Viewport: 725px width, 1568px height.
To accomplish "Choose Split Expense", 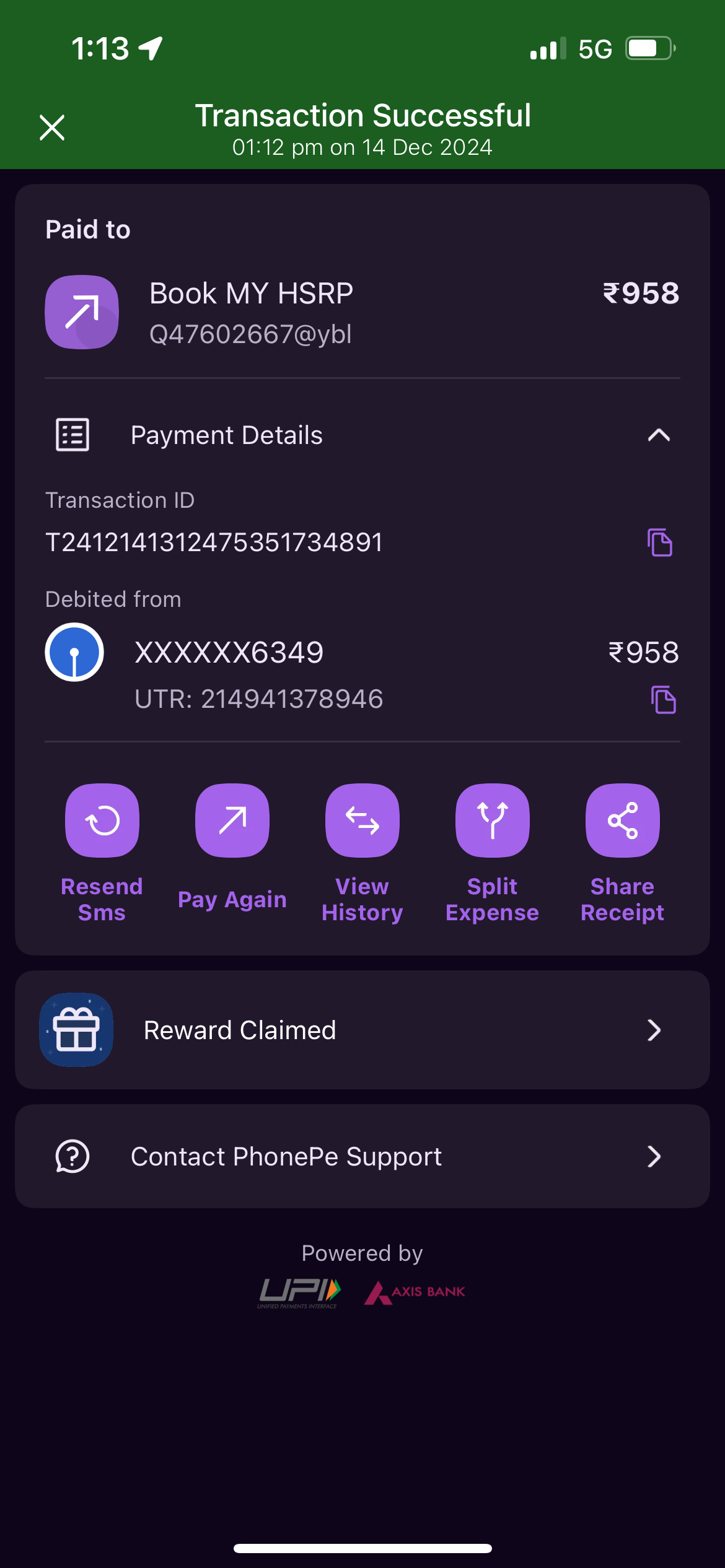I will tap(493, 821).
